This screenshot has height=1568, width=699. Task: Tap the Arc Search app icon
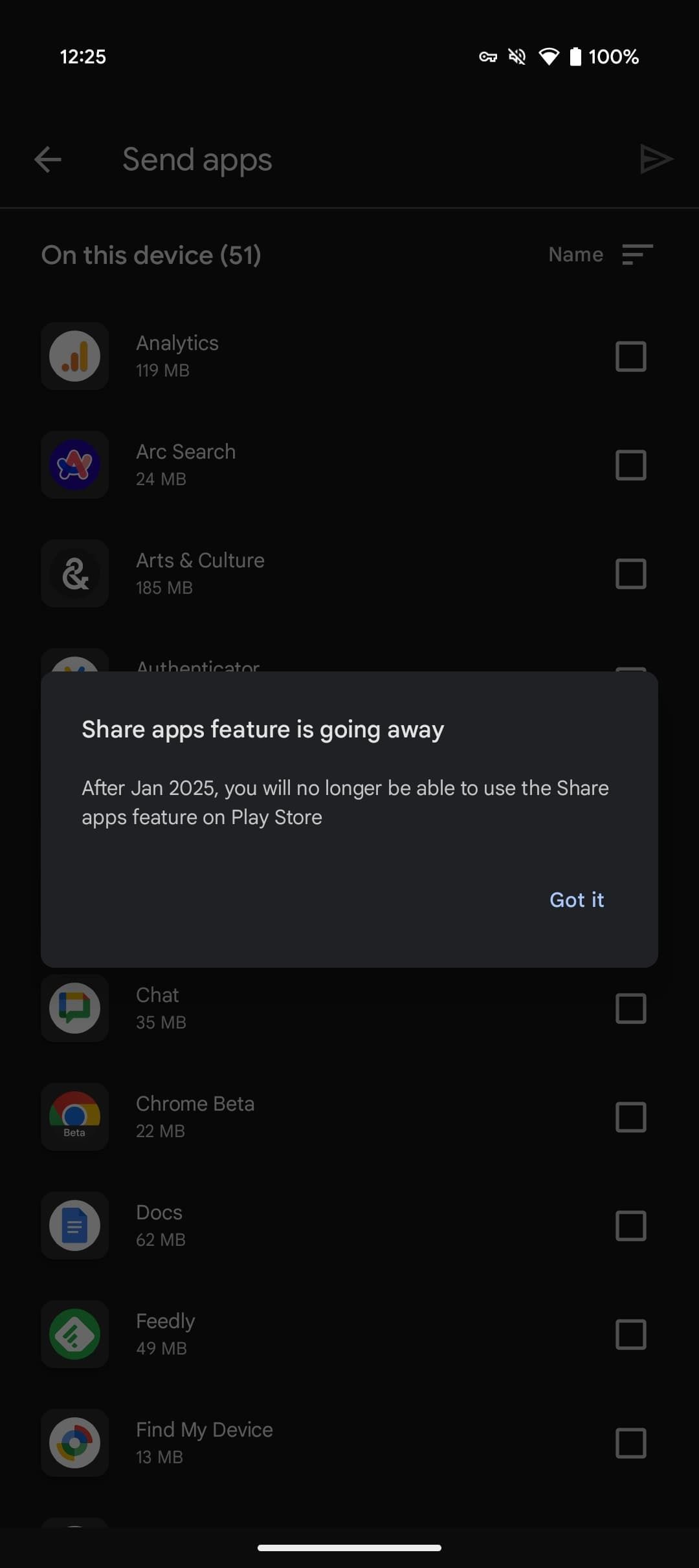click(x=74, y=465)
